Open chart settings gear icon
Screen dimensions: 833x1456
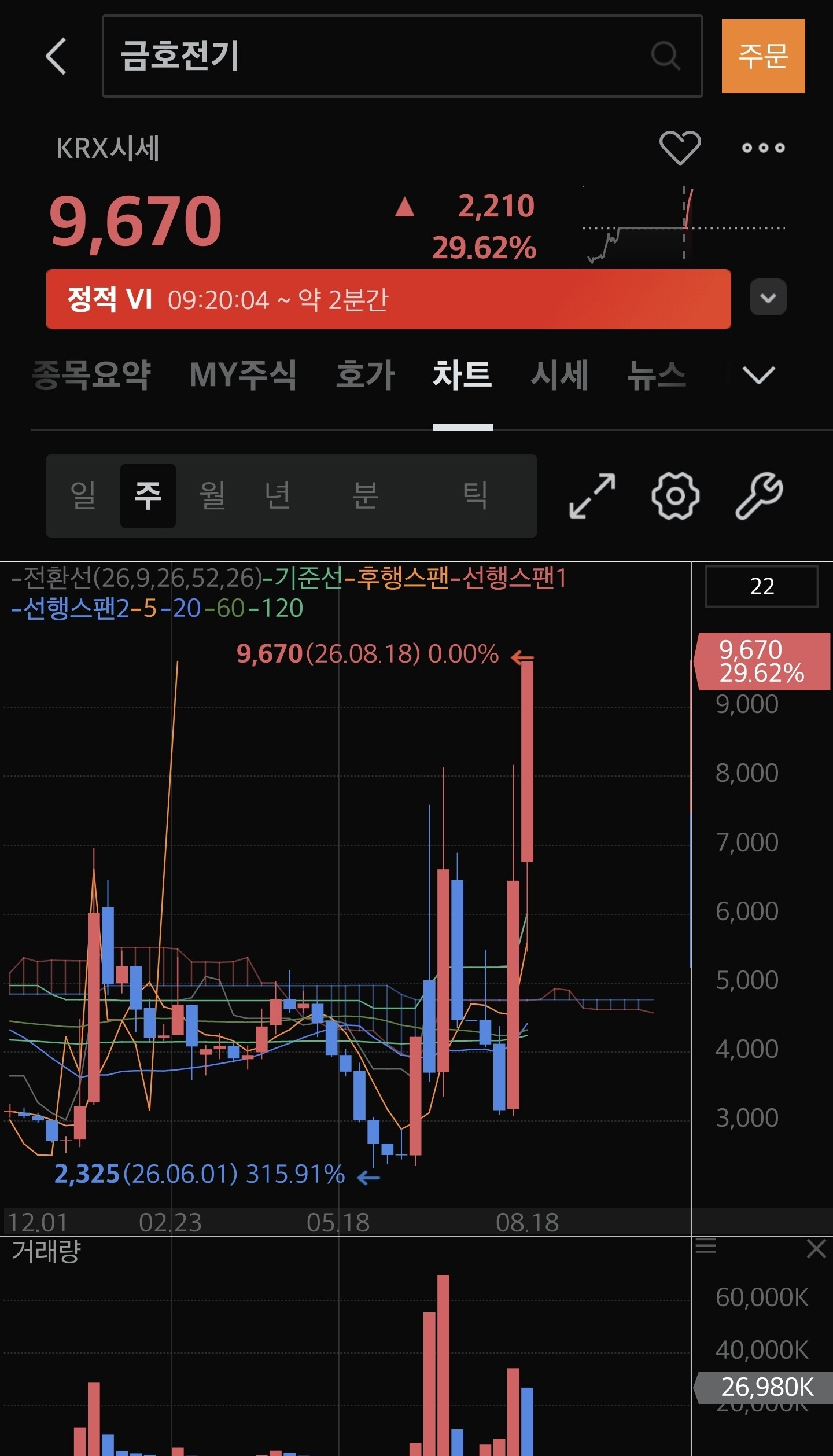[x=676, y=495]
